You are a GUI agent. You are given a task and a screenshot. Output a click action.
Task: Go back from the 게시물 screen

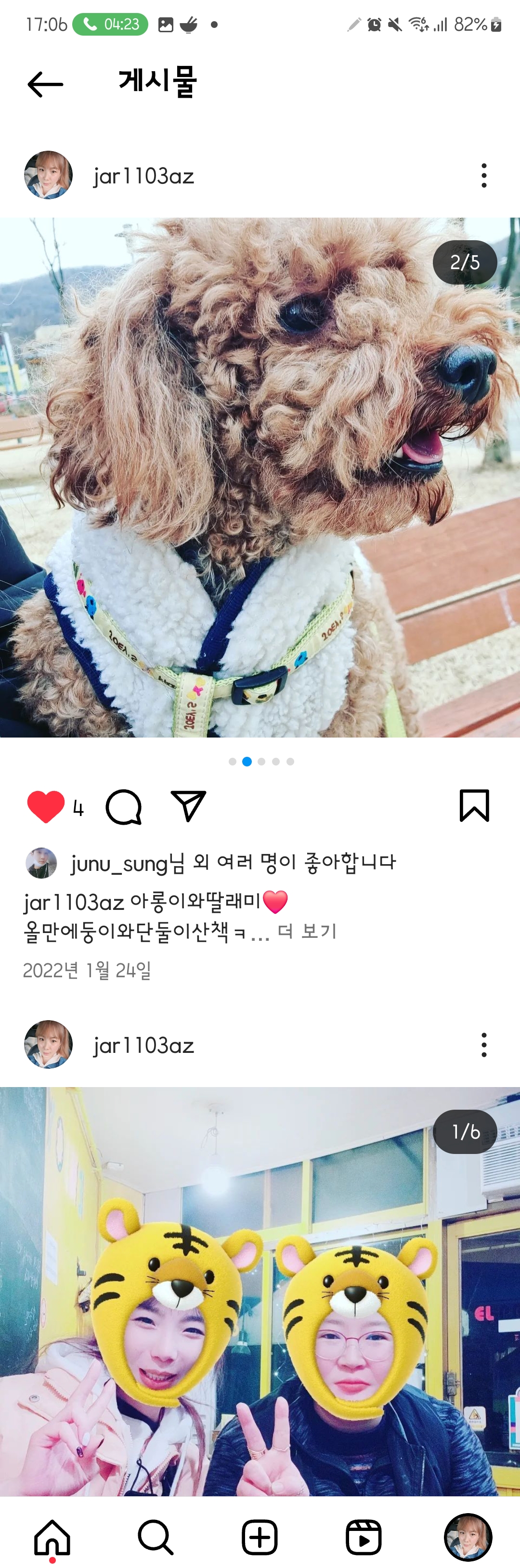(45, 84)
